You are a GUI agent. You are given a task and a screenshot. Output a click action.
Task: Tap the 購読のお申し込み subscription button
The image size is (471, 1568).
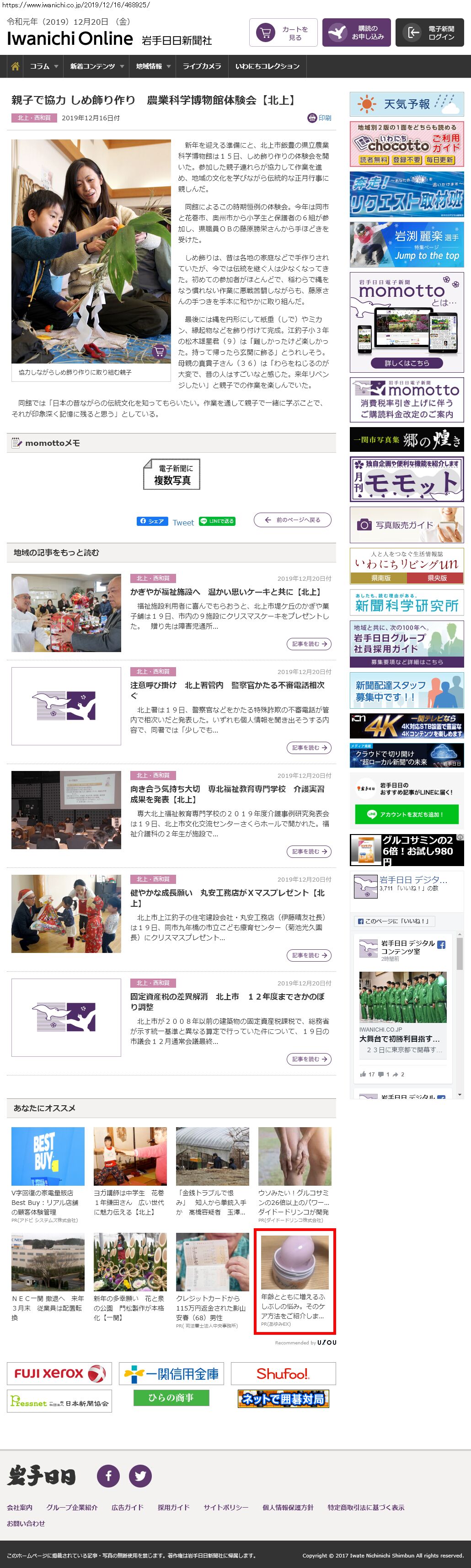pyautogui.click(x=356, y=33)
